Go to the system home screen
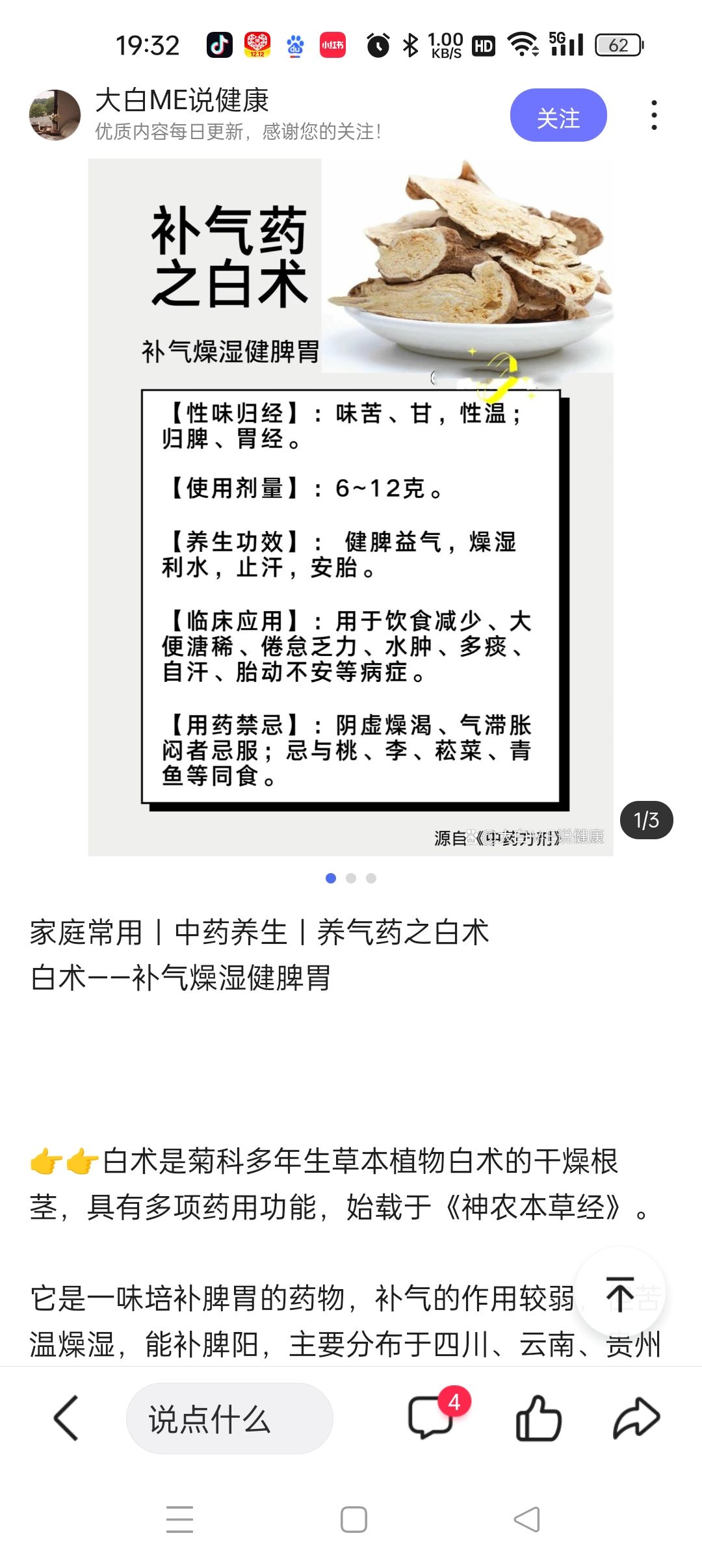This screenshot has height=1568, width=702. coord(354,1519)
